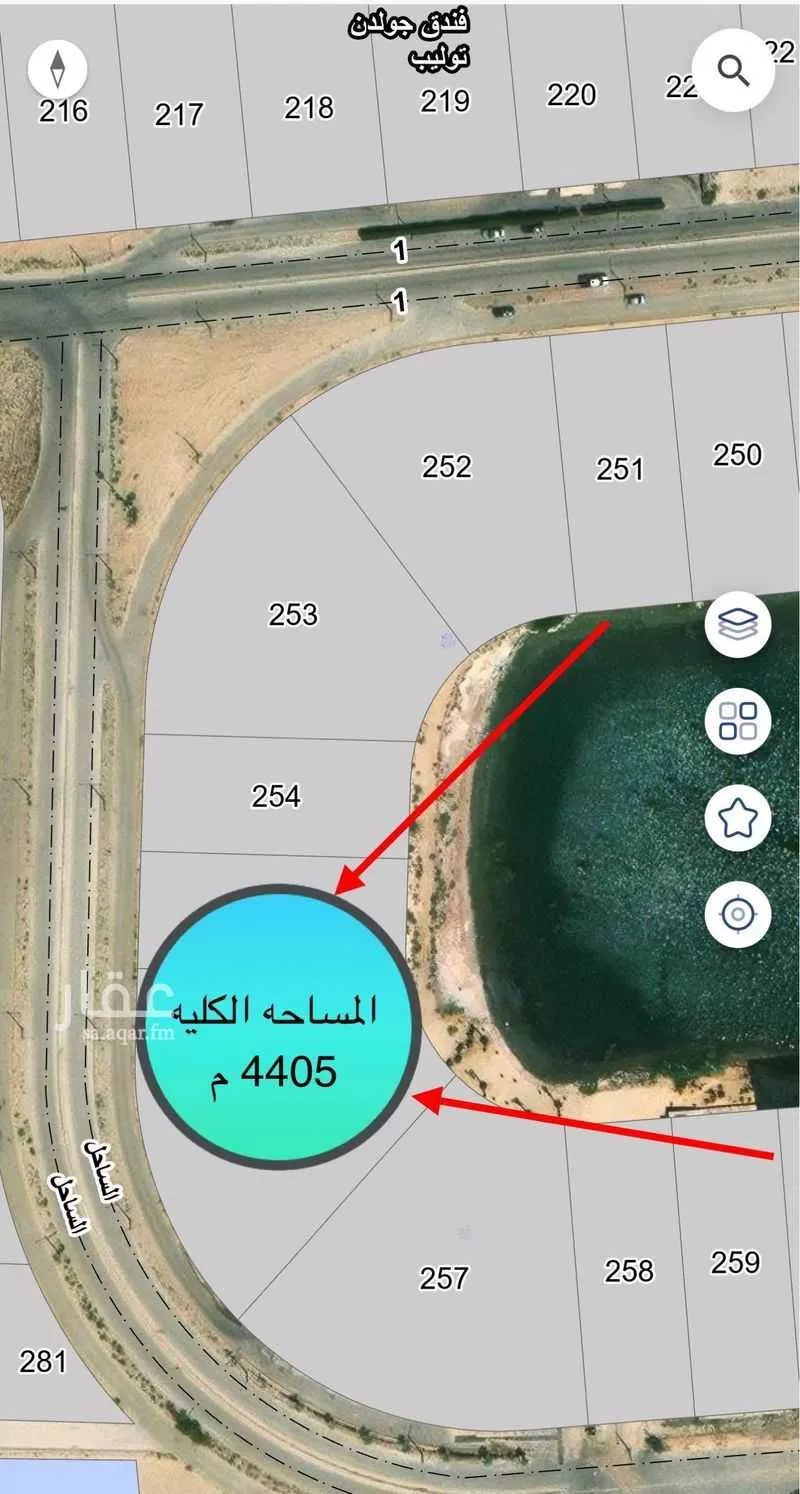Center map on current location
Viewport: 800px width, 1494px height.
(738, 912)
